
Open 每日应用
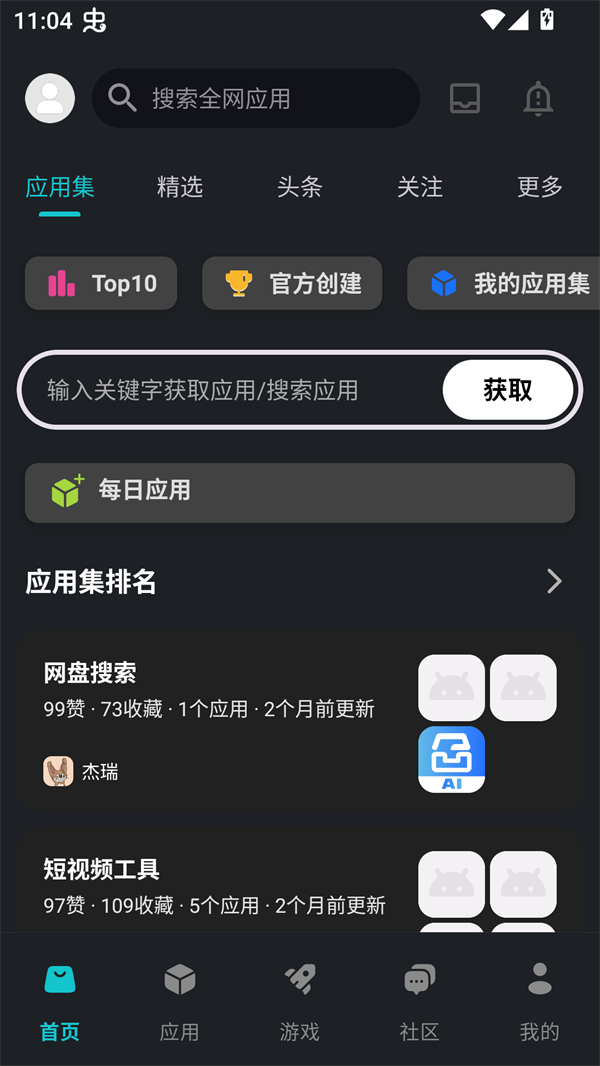tap(300, 492)
